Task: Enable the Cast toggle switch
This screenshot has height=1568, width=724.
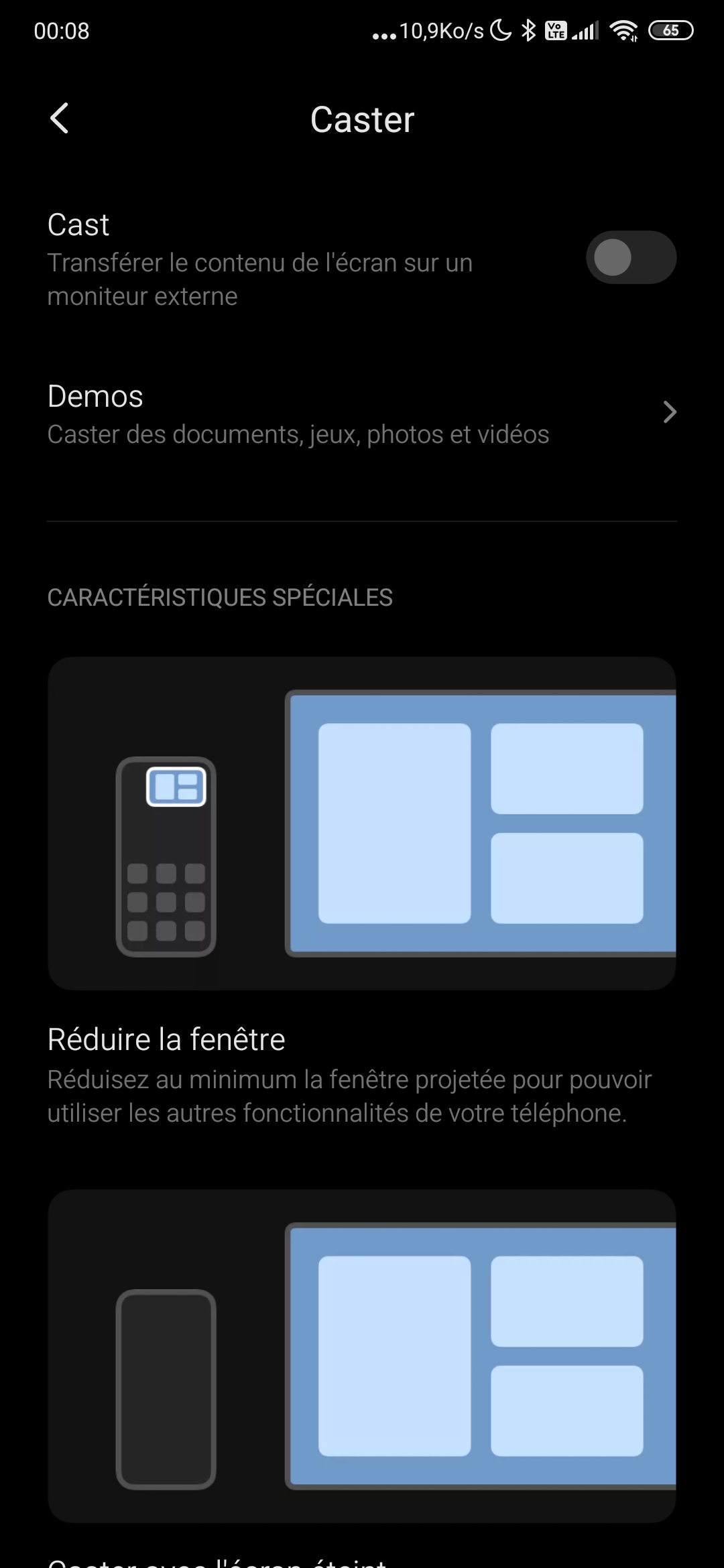Action: click(x=630, y=257)
